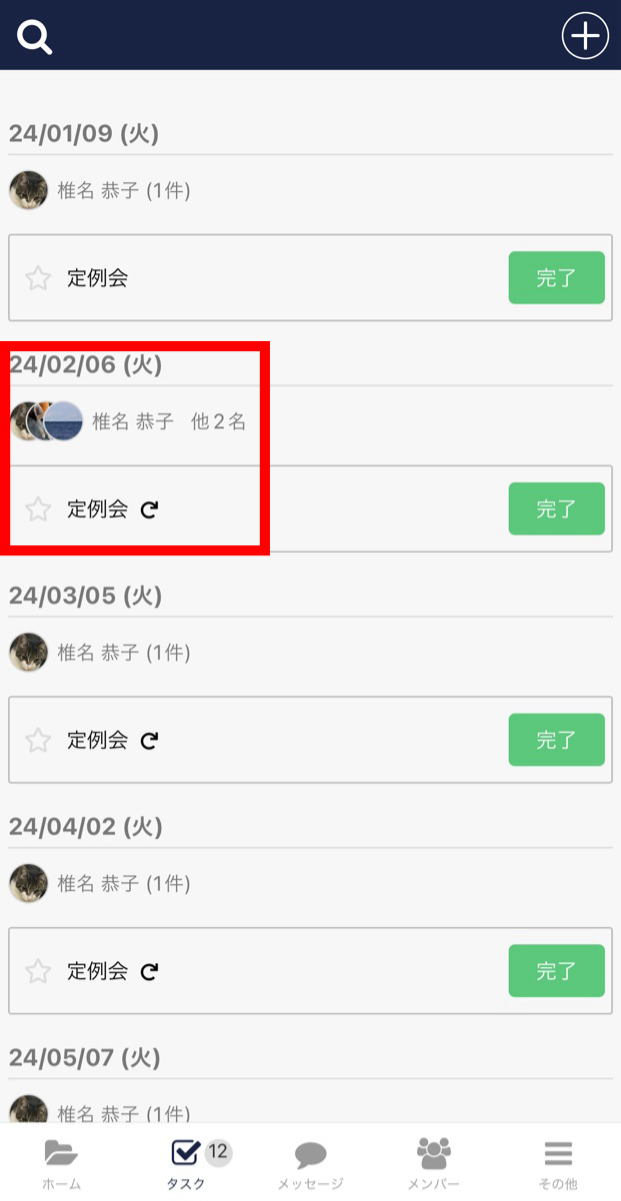Open the 24/04/02 定例会 task

(x=98, y=971)
